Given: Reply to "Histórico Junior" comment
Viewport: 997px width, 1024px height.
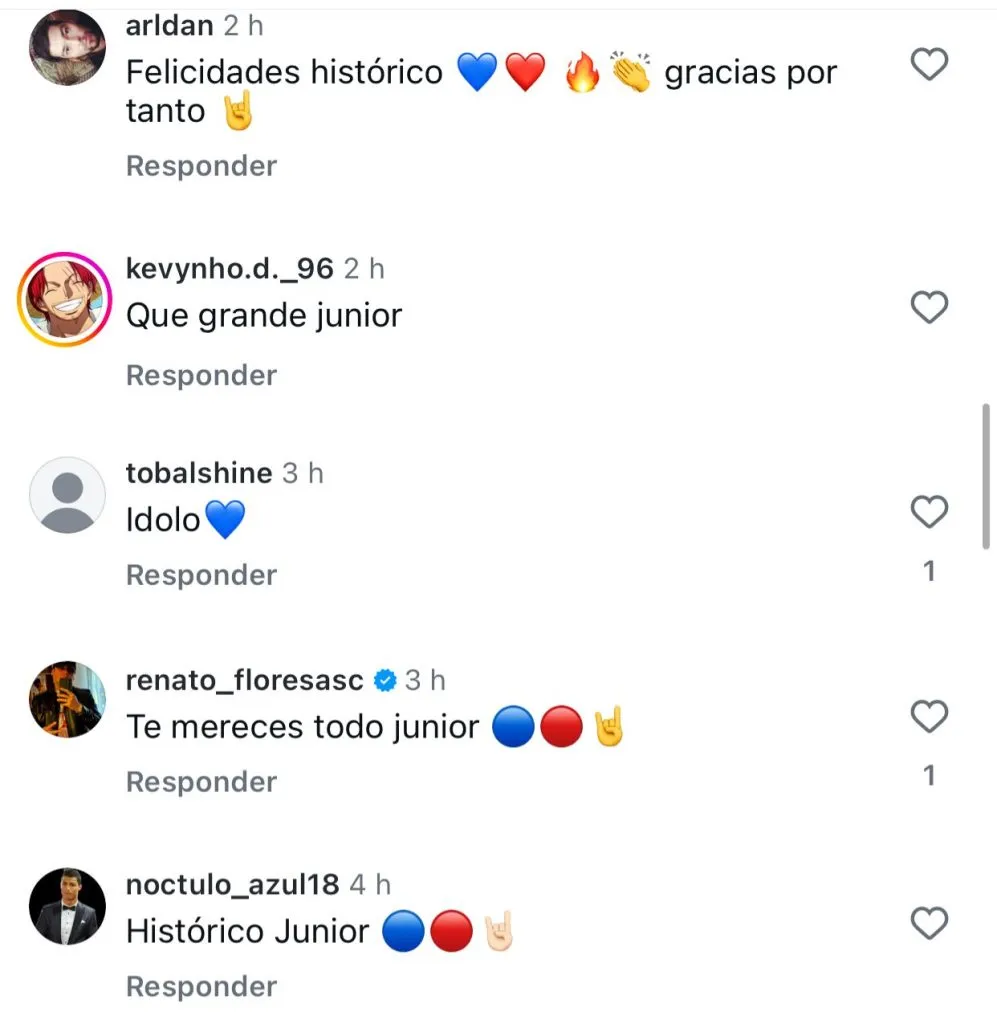Looking at the screenshot, I should pyautogui.click(x=201, y=987).
